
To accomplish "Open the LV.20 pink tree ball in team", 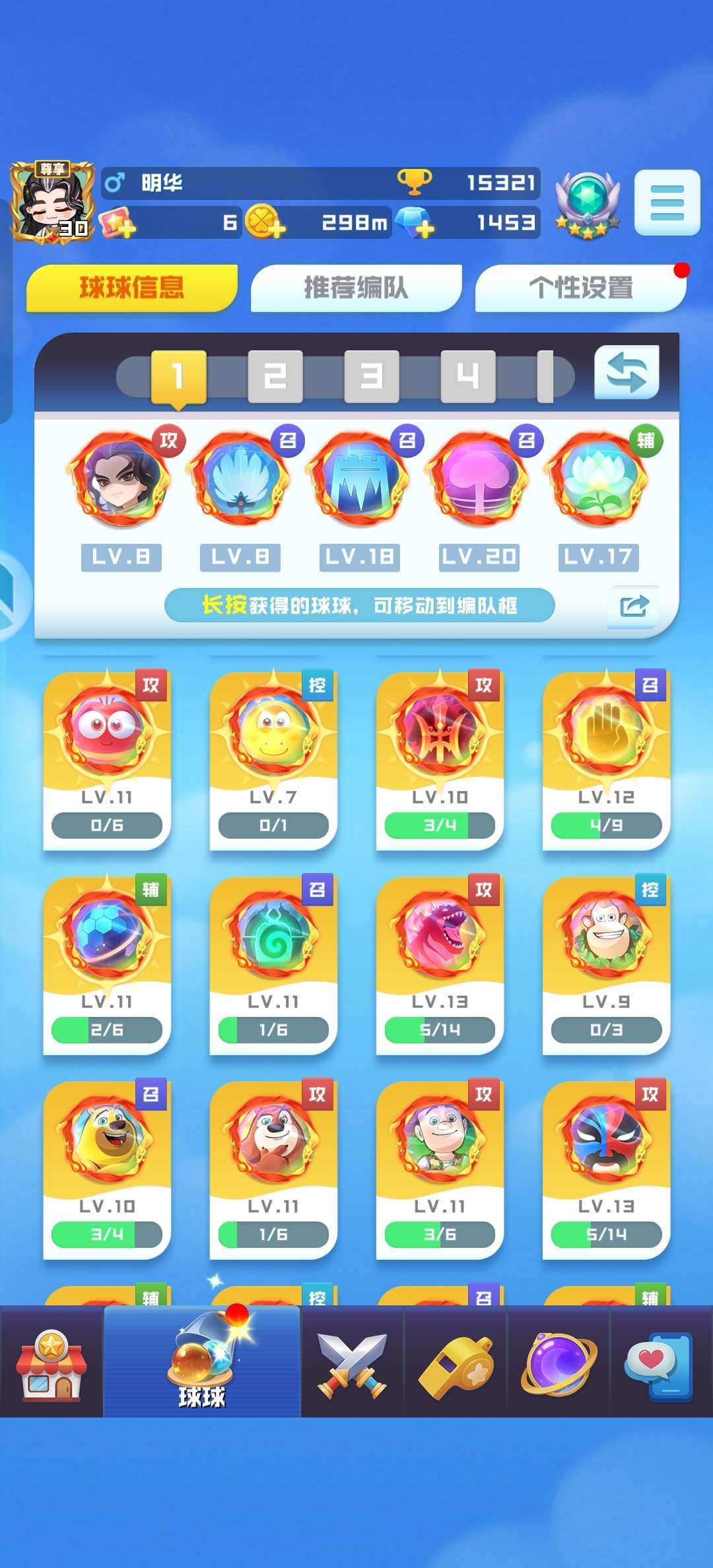I will pos(479,480).
